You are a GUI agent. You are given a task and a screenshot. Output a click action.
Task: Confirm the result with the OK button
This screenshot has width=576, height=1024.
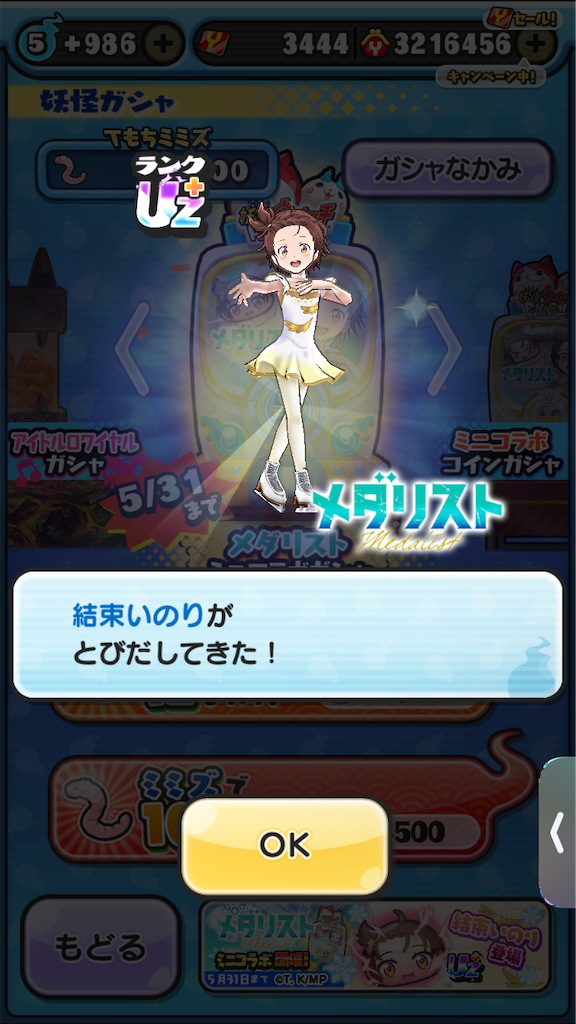pyautogui.click(x=285, y=846)
